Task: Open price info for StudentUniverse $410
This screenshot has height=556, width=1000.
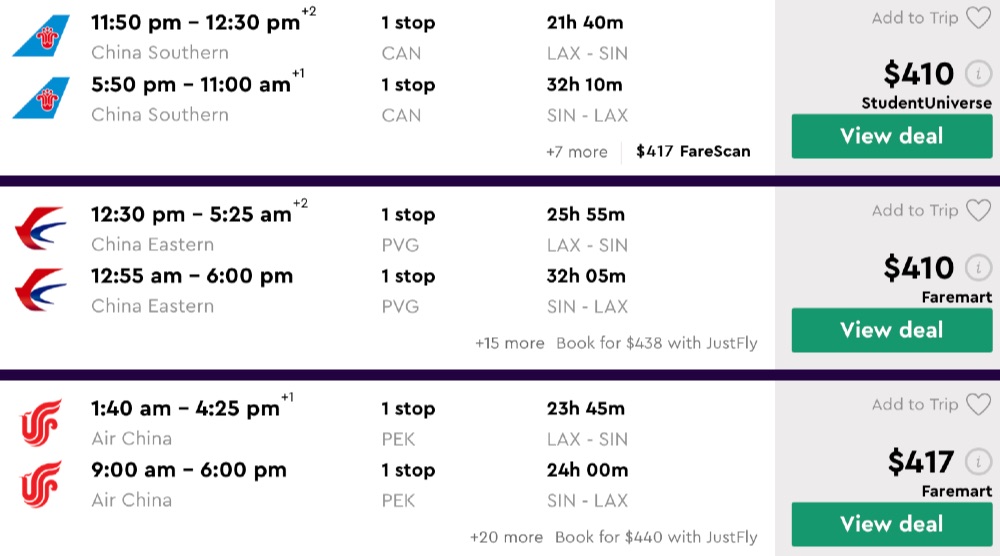Action: pos(978,74)
